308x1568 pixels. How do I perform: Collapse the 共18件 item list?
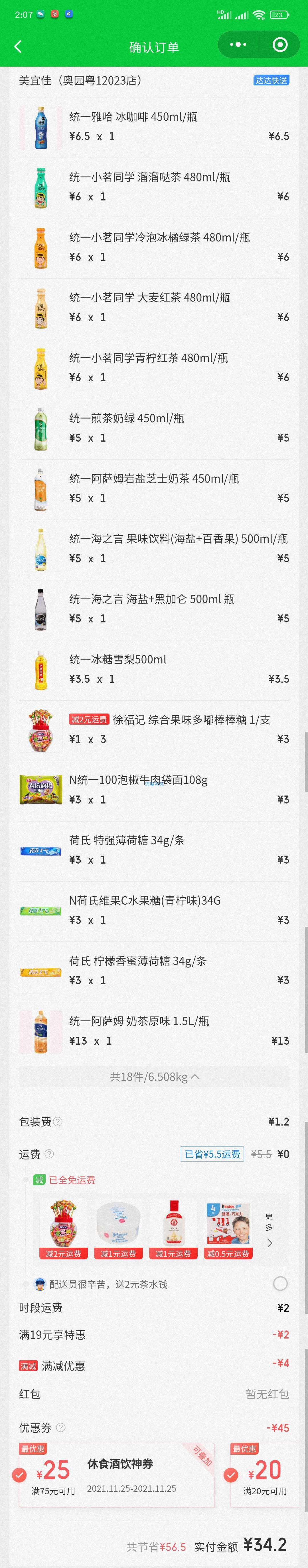point(154,1077)
